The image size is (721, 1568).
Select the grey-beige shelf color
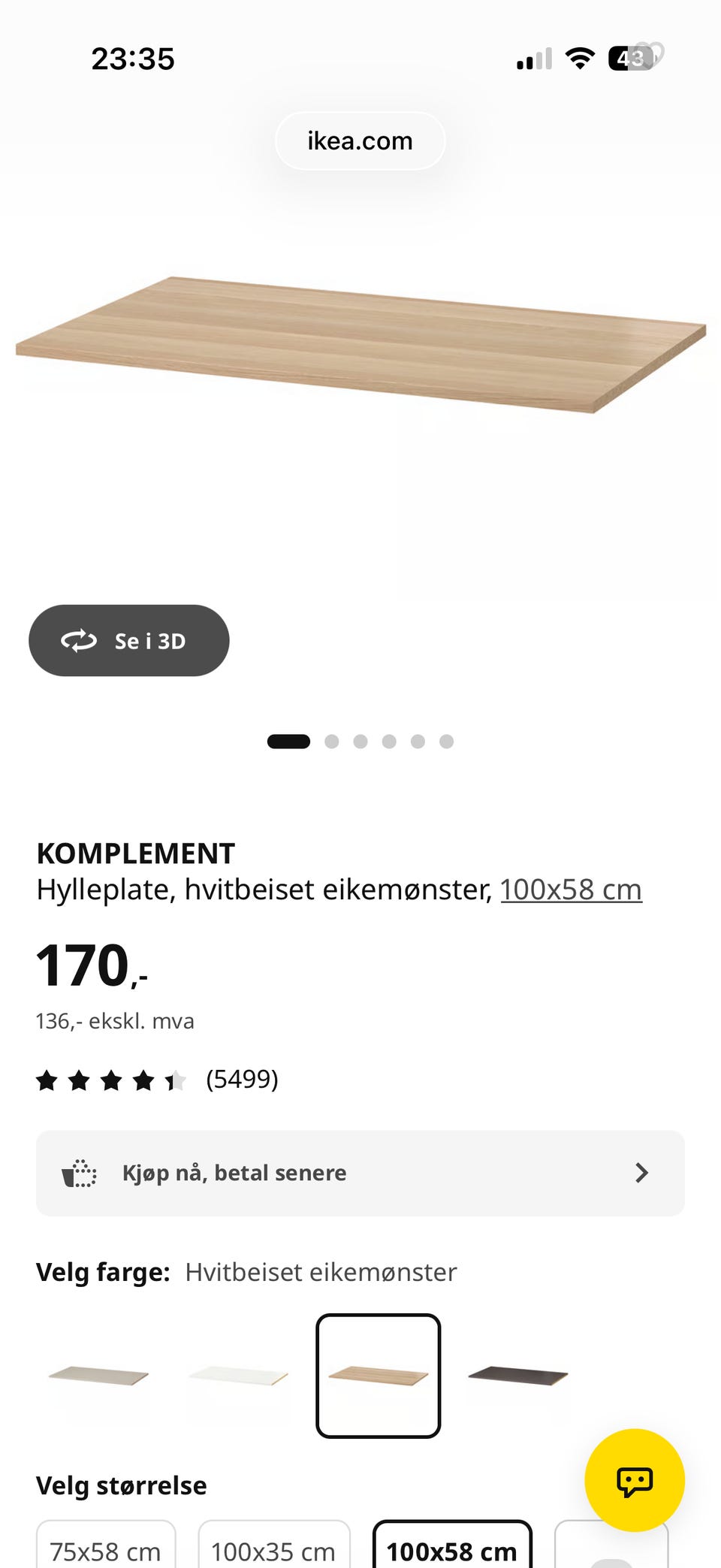(98, 1376)
